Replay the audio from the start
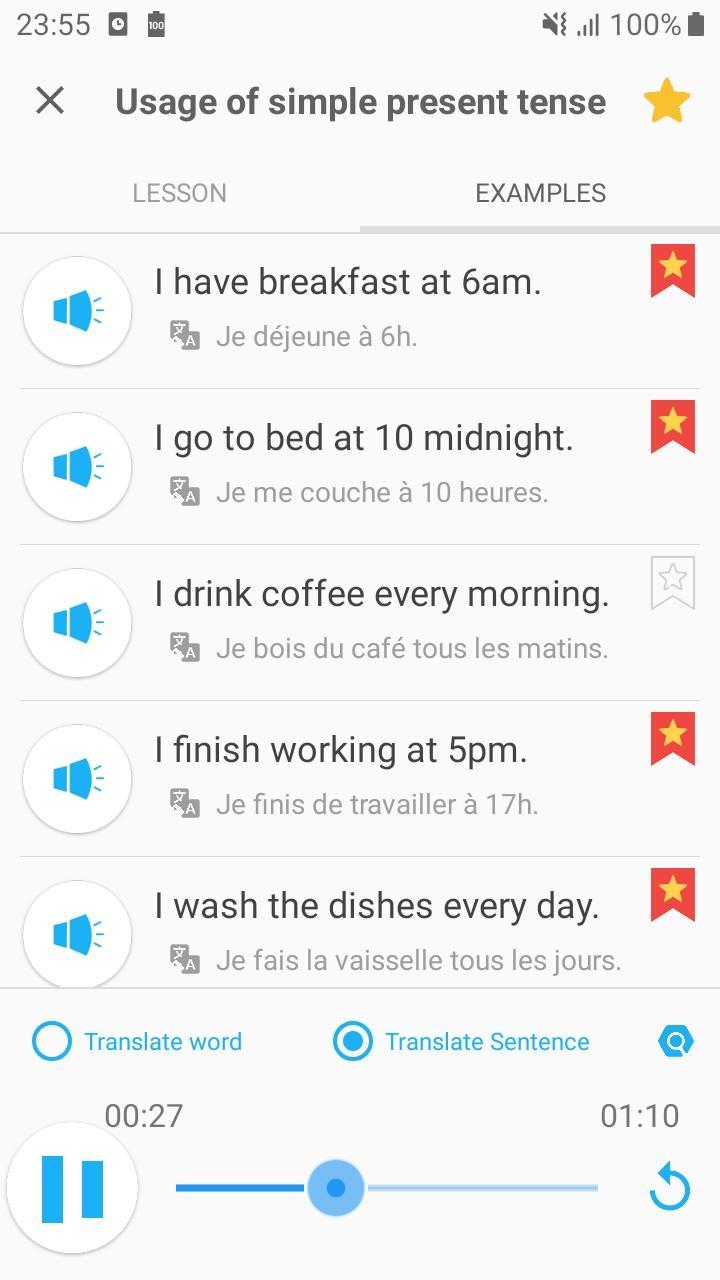This screenshot has height=1280, width=720. pos(669,1188)
